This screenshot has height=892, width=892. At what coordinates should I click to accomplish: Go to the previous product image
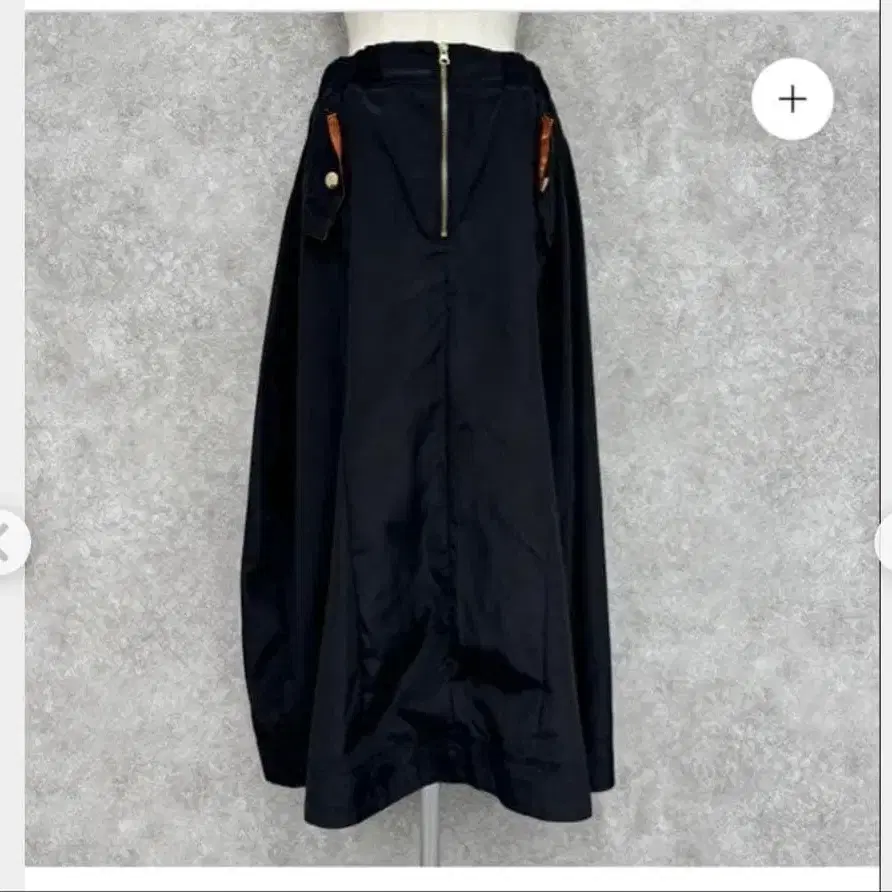(10, 542)
